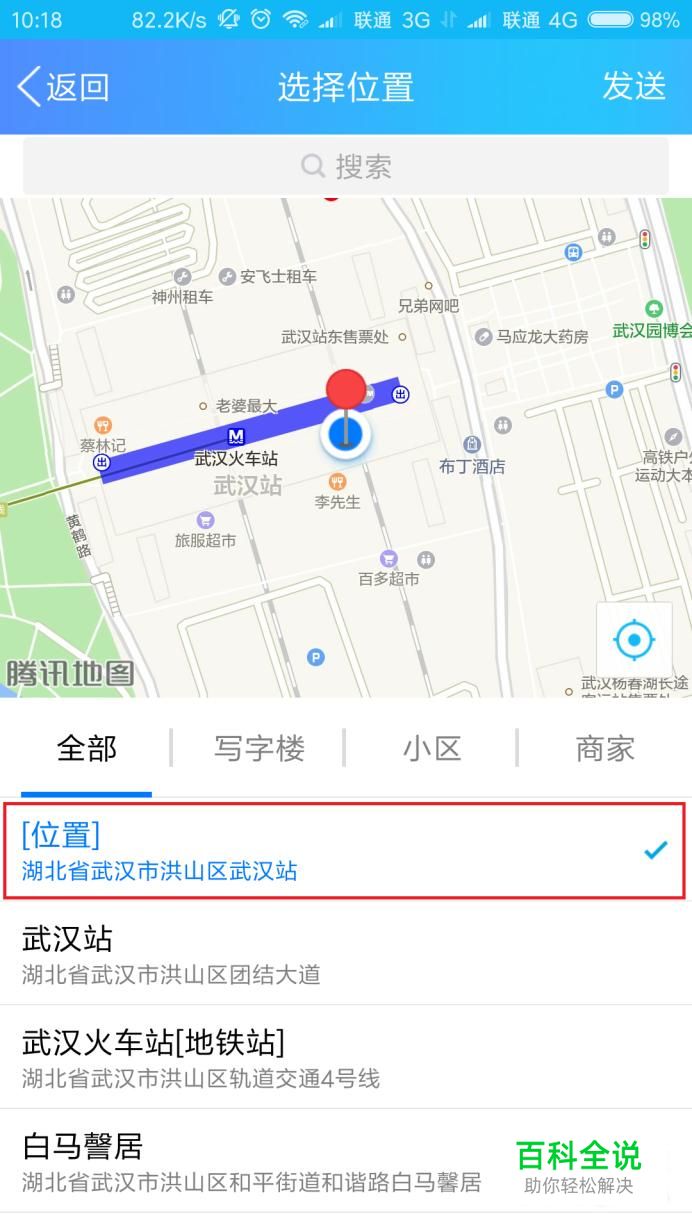Switch to the 写字楼 tab
Viewport: 692px width, 1230px height.
click(x=259, y=748)
